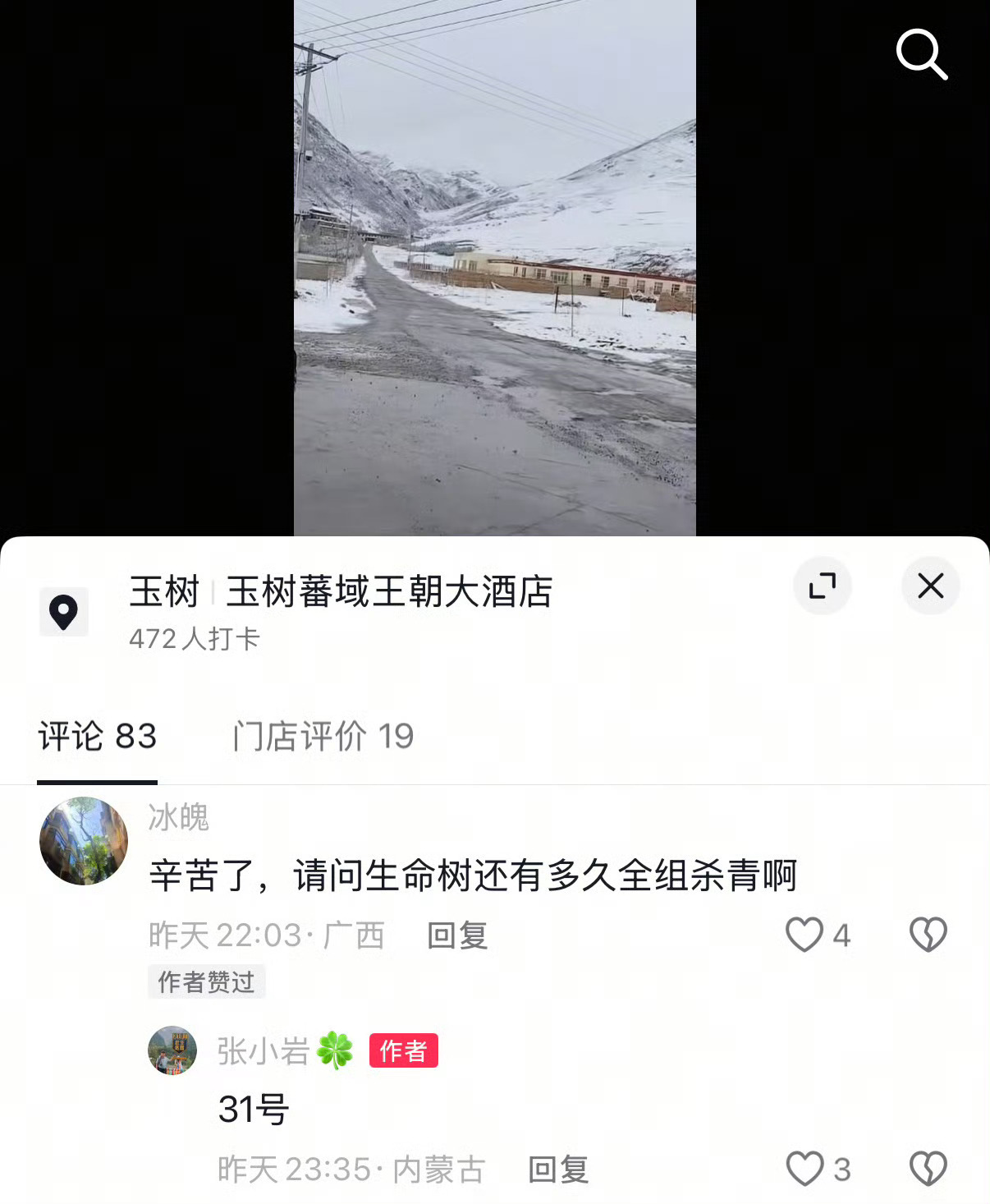Screen dimensions: 990x1204
Task: Open the 作者赞过 badge
Action: [206, 982]
